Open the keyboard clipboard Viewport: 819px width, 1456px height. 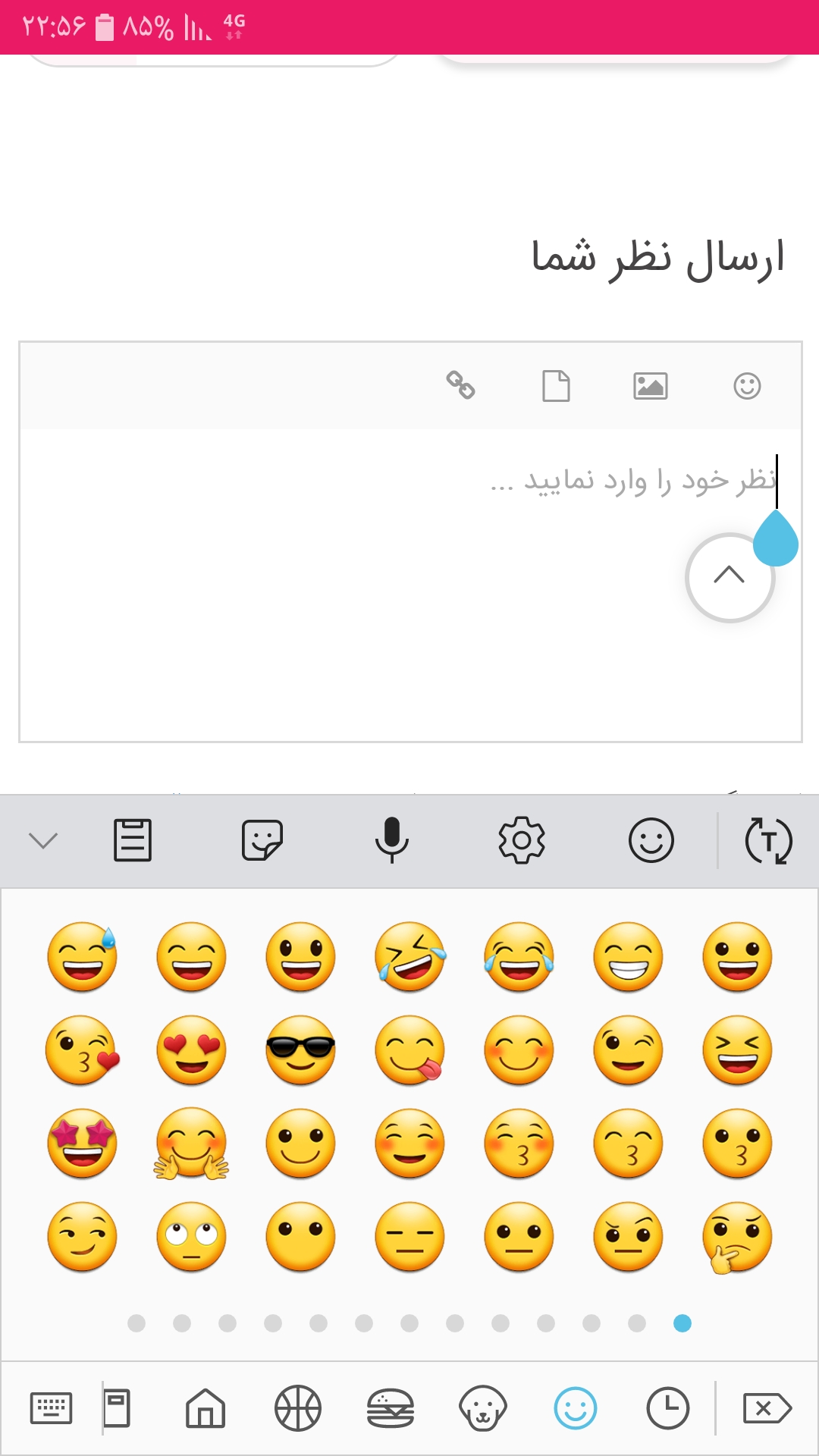[x=133, y=840]
